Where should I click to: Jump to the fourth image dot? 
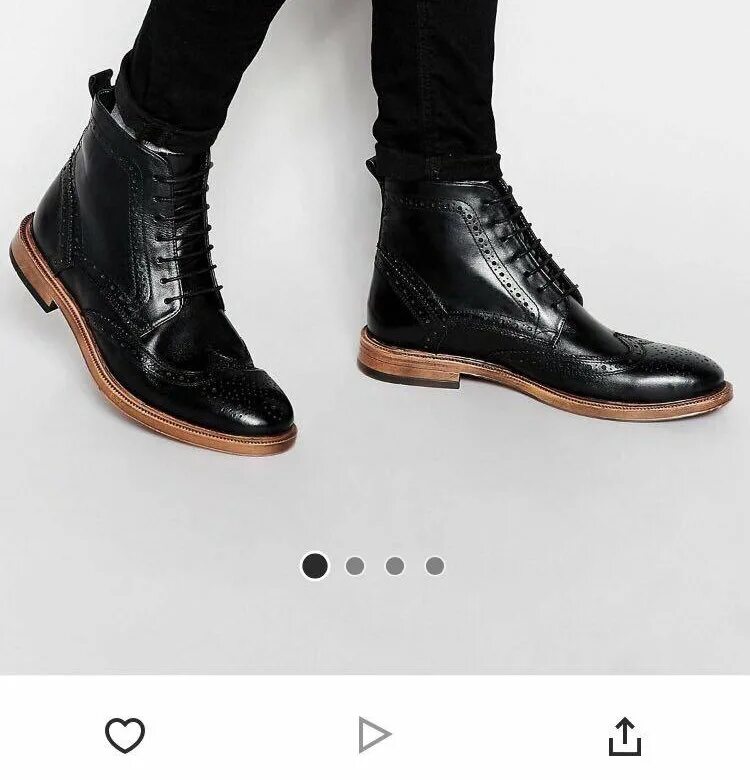(434, 566)
